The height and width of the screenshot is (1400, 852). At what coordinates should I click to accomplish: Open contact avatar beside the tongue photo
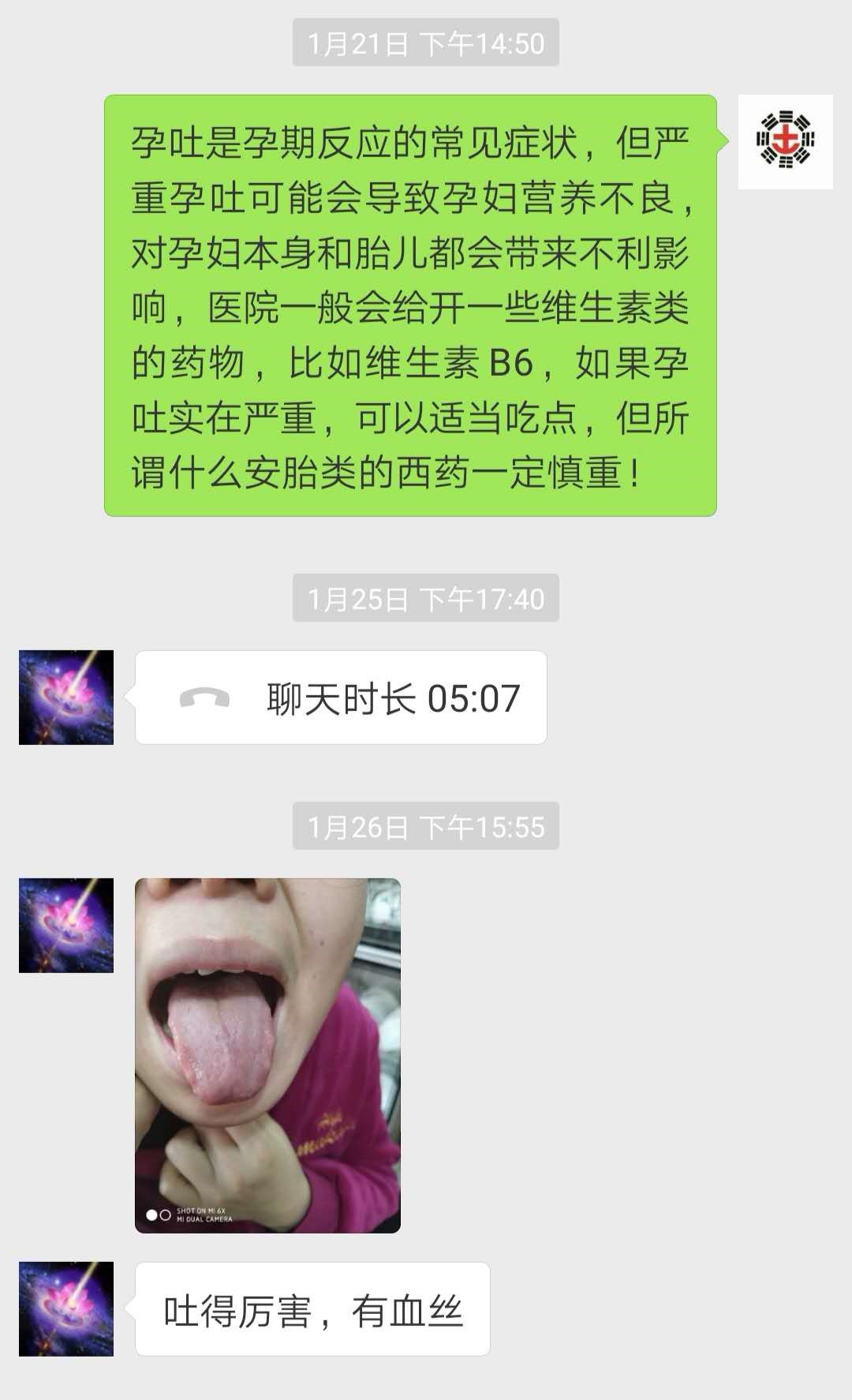click(x=66, y=926)
